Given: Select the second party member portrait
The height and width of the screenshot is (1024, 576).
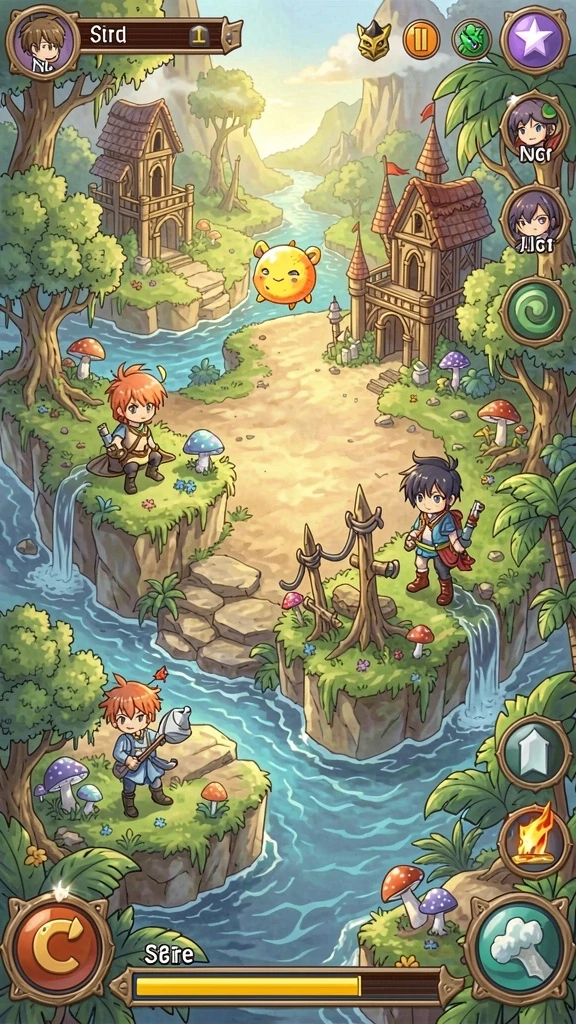Looking at the screenshot, I should 536,219.
